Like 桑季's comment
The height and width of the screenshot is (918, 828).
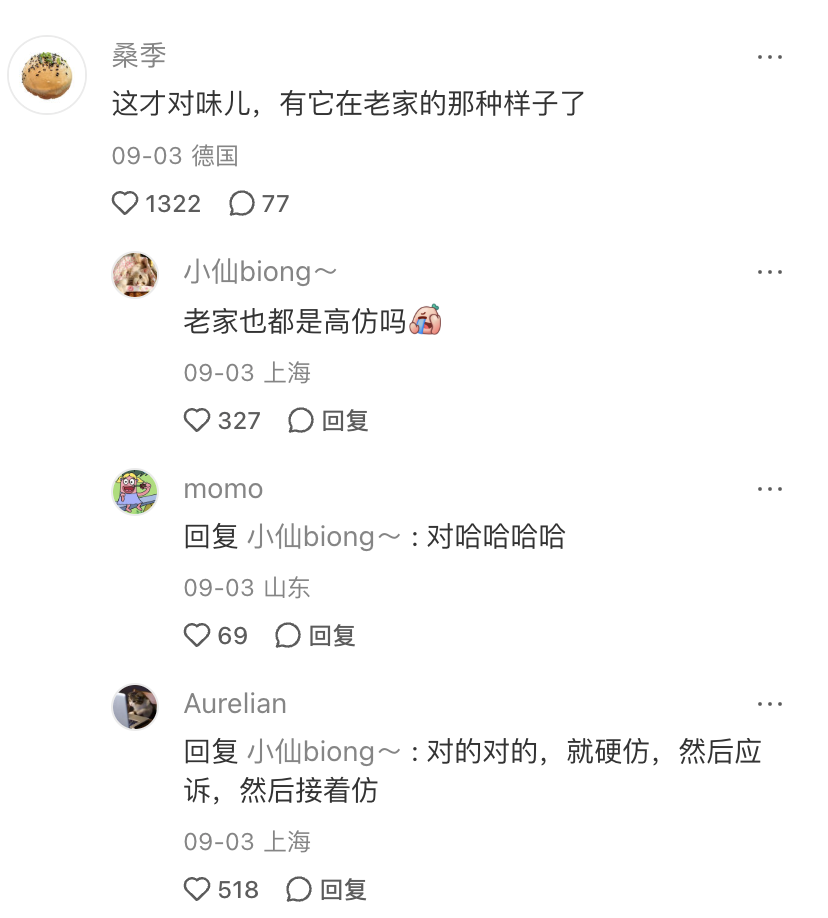(156, 204)
